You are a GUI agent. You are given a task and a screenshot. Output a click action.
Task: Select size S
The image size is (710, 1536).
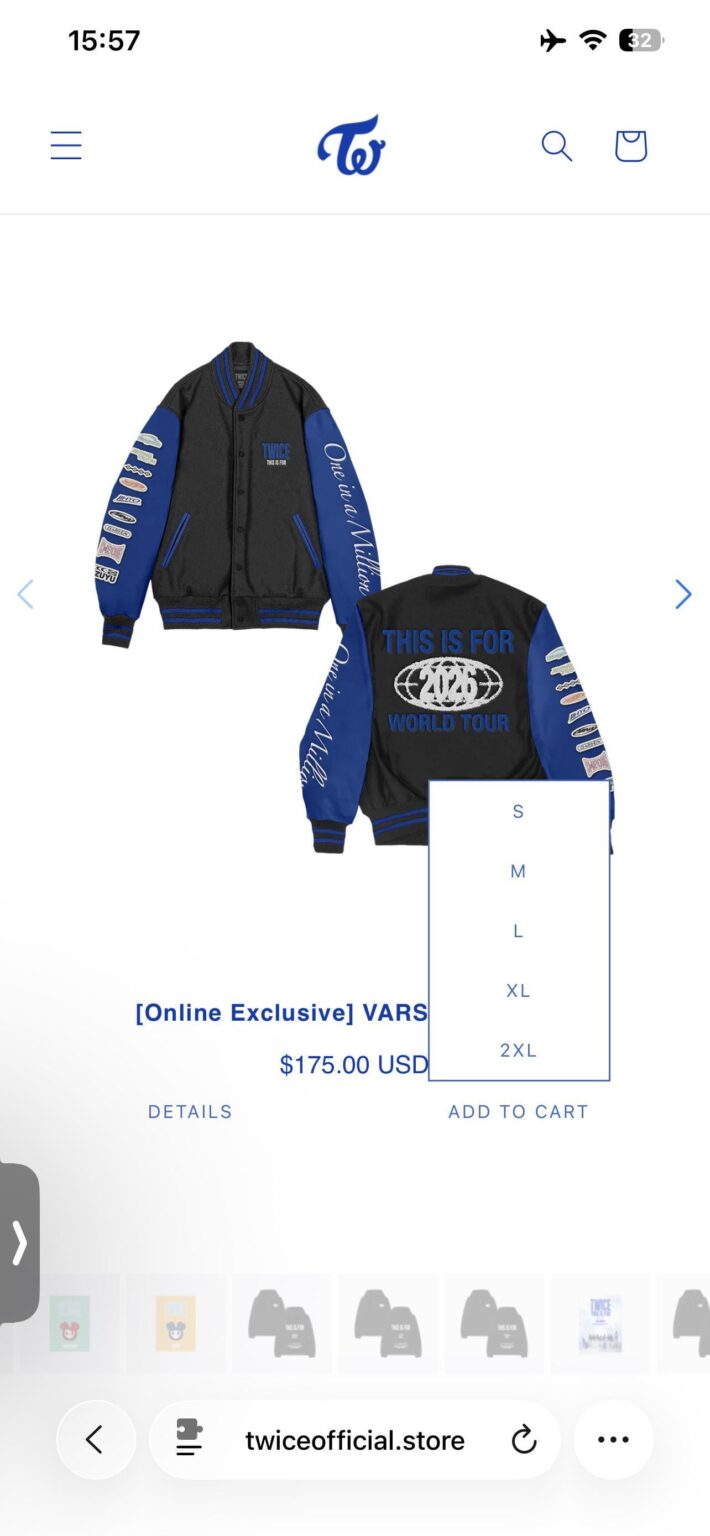(x=518, y=811)
